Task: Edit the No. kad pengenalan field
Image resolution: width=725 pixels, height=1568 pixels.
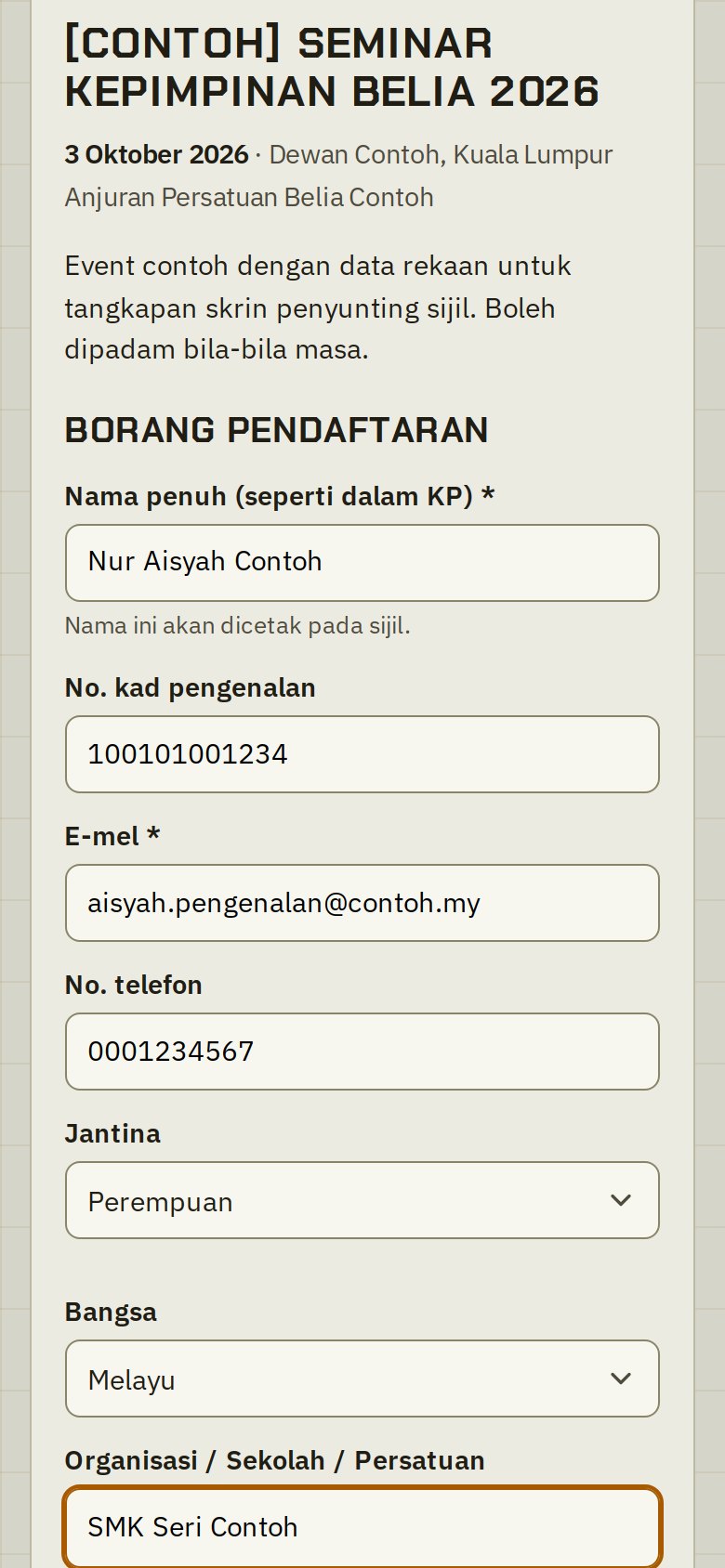Action: [x=362, y=754]
